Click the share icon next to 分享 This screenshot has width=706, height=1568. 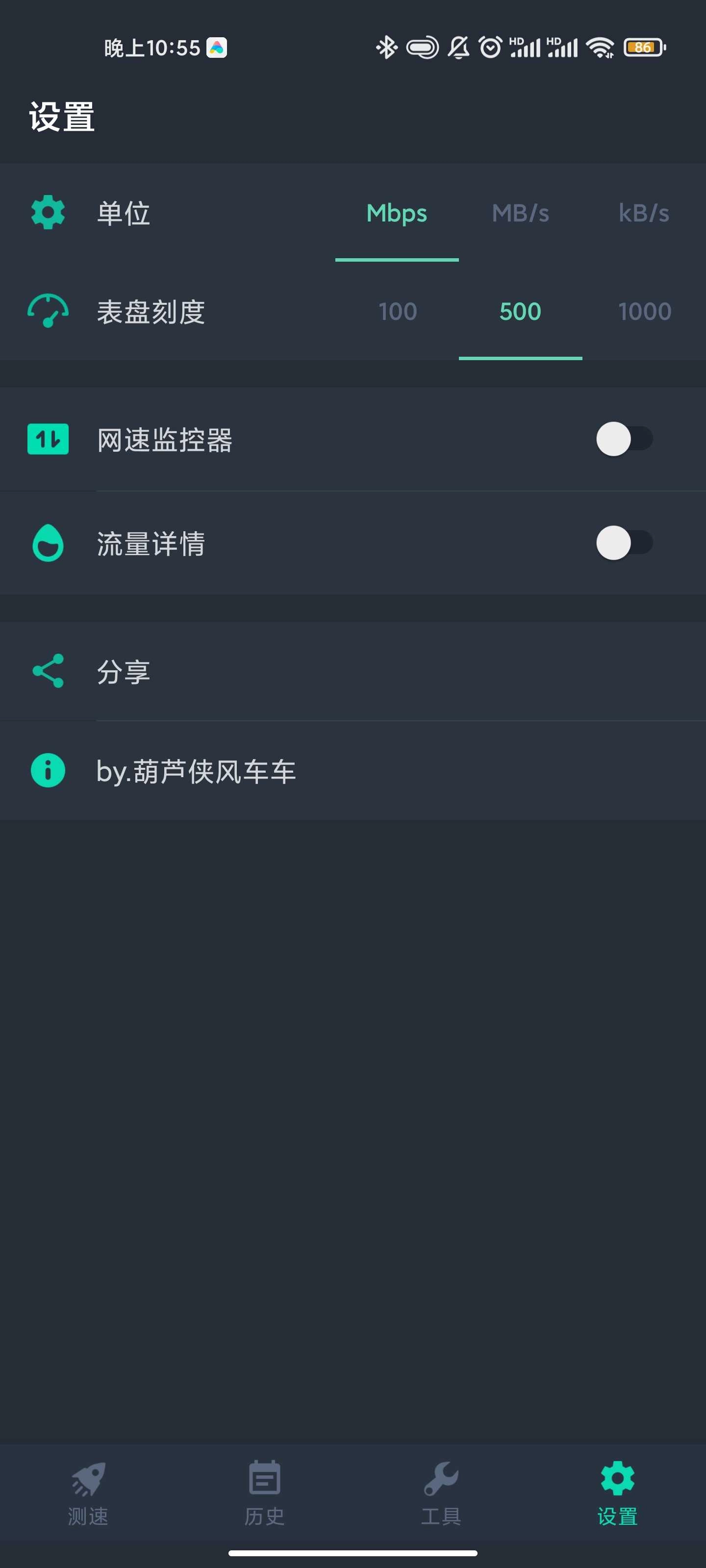pos(48,671)
